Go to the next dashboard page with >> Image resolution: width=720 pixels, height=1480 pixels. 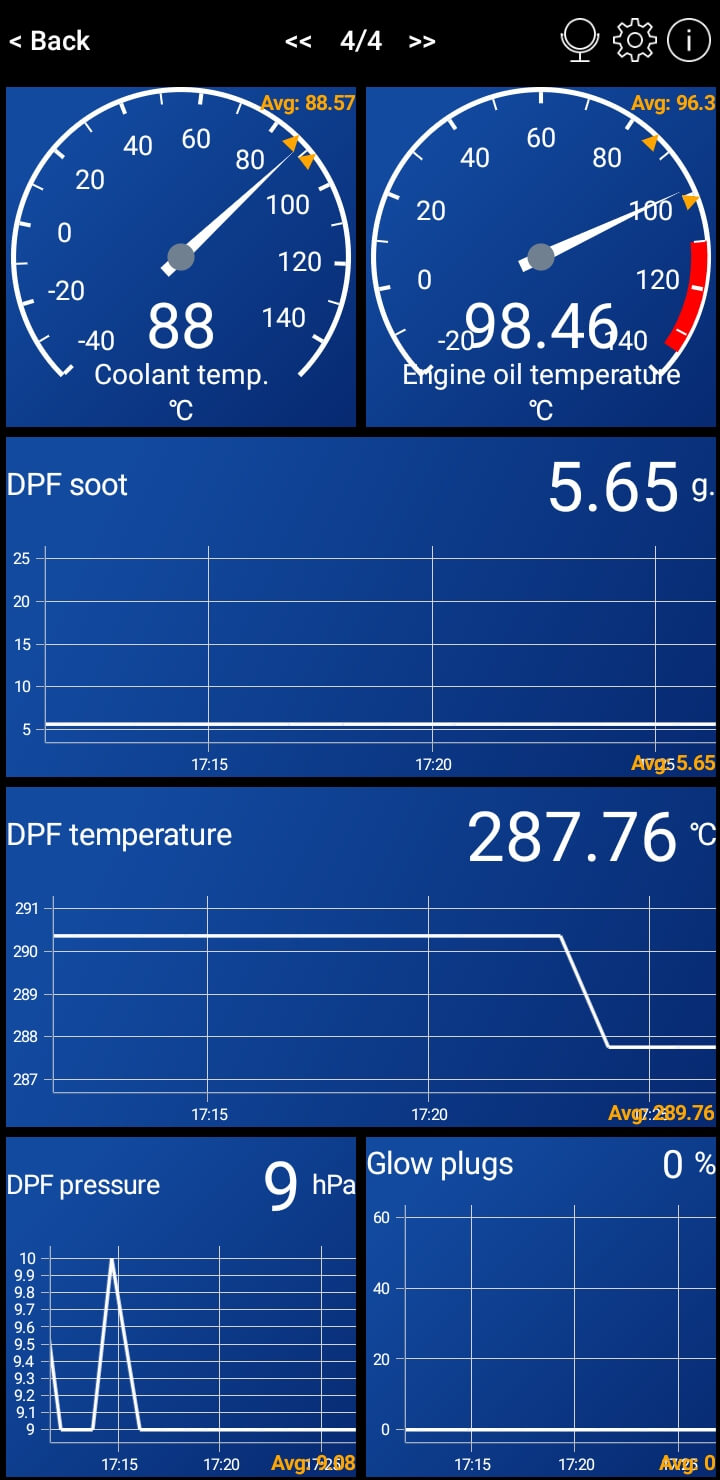click(422, 41)
